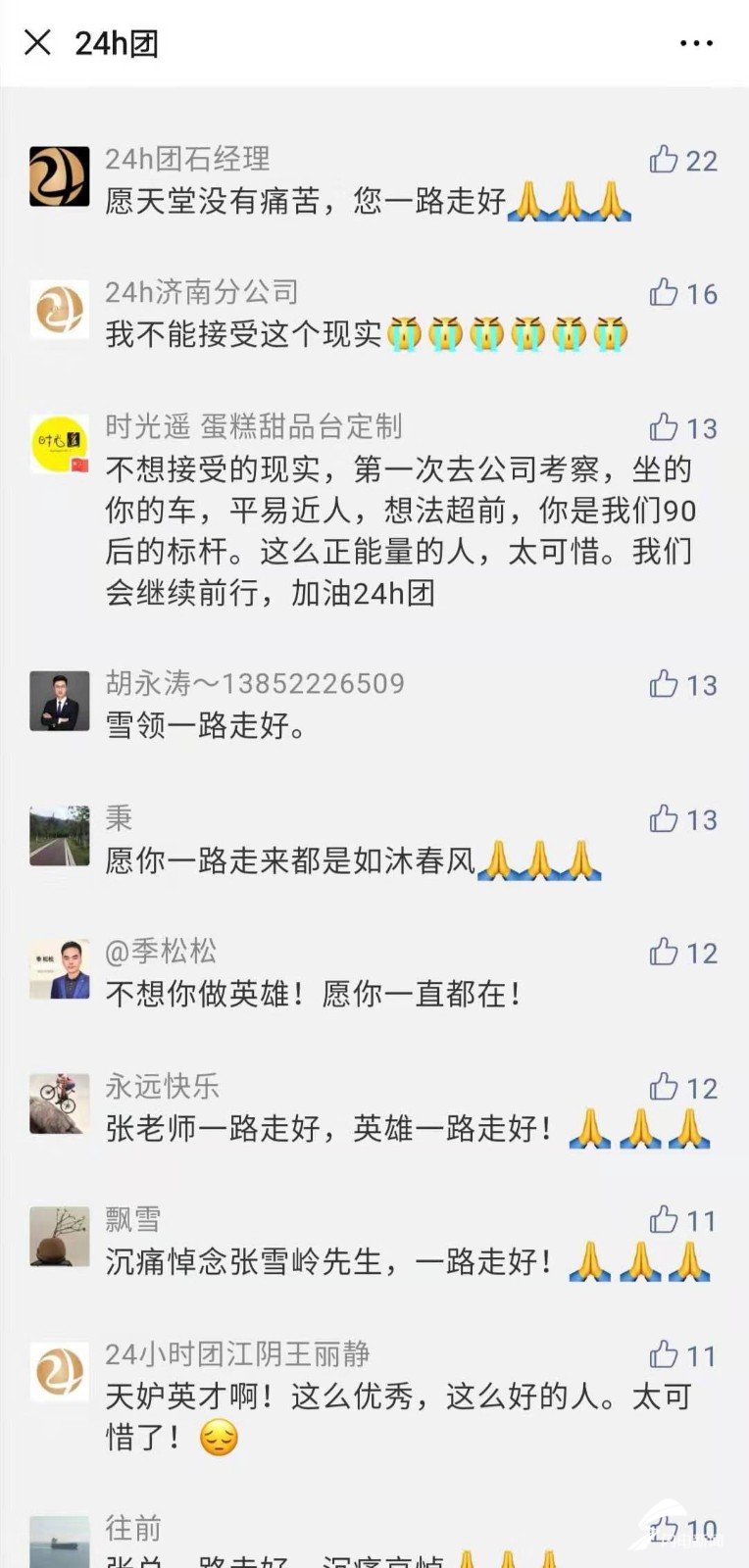Like 永远快乐's comment
This screenshot has height=1568, width=749.
tap(665, 1087)
